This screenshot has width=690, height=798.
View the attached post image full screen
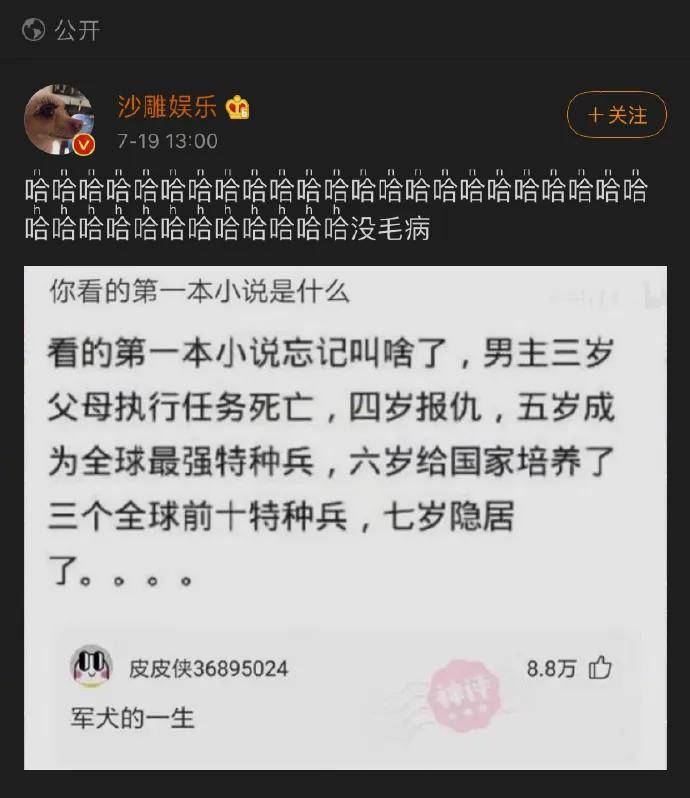pyautogui.click(x=345, y=517)
